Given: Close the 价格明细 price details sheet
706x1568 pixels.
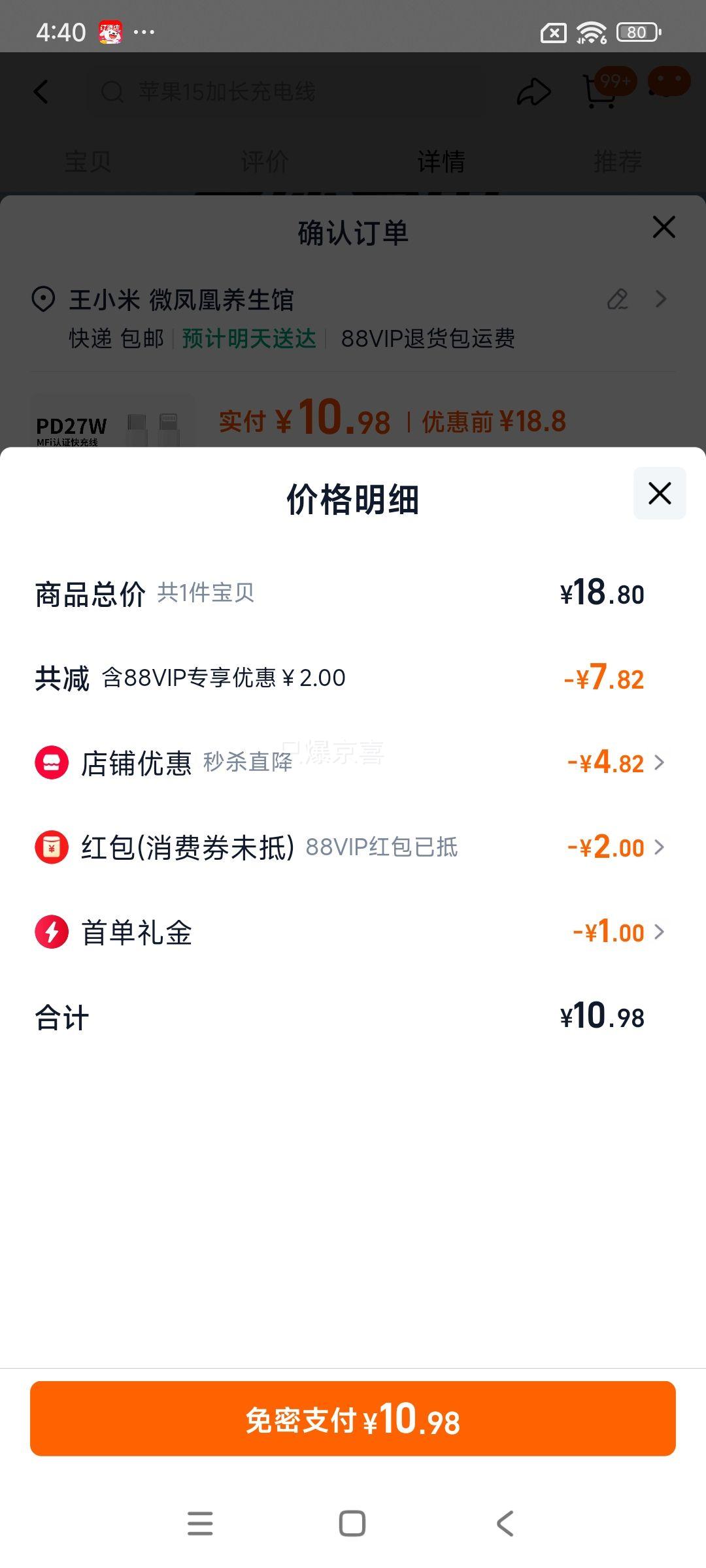Looking at the screenshot, I should coord(660,493).
